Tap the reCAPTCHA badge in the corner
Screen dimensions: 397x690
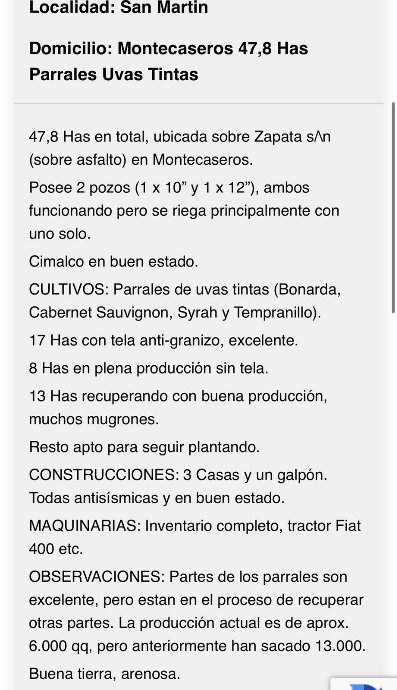(365, 683)
